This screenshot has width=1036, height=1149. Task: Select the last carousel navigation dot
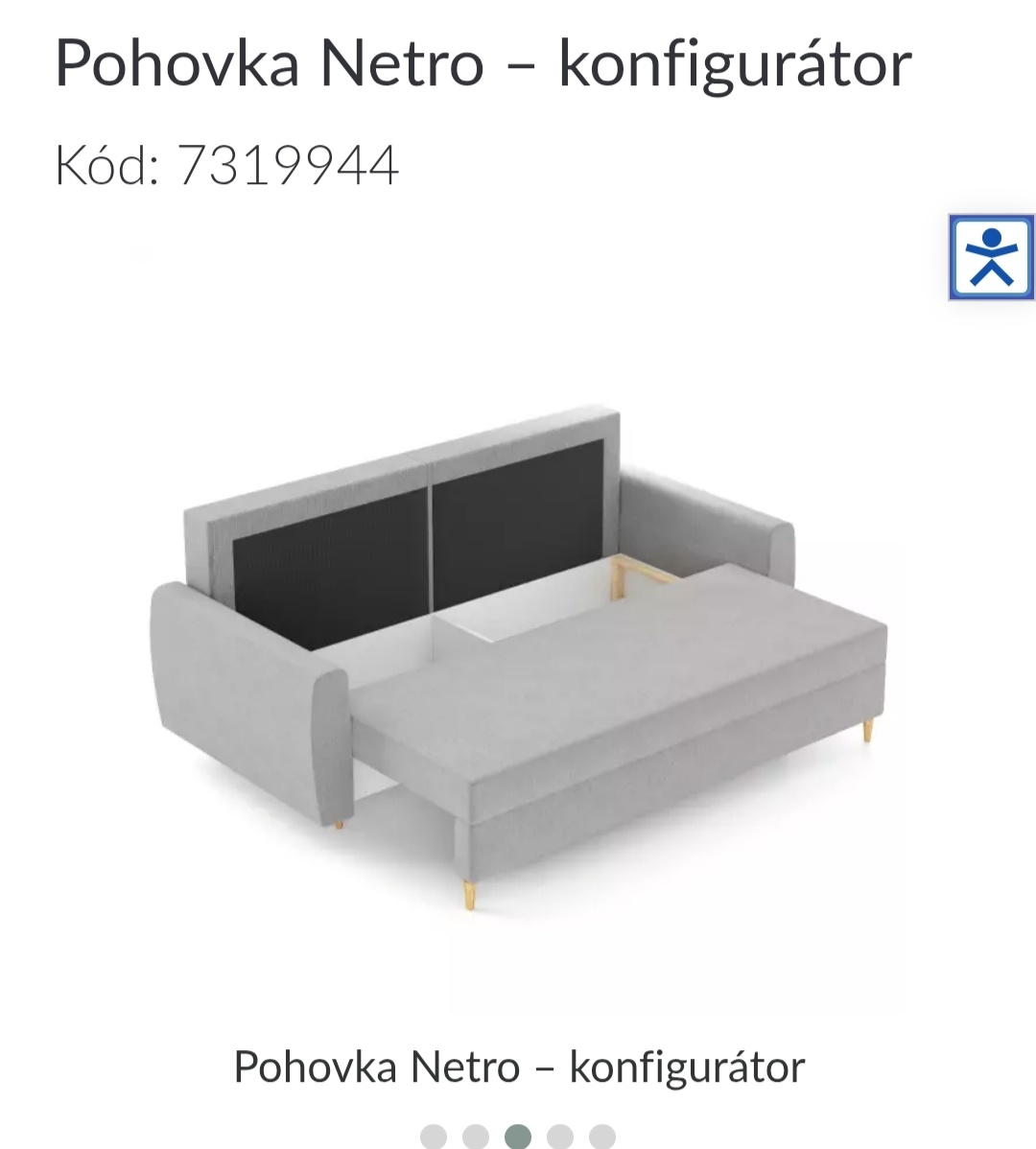[x=602, y=1135]
